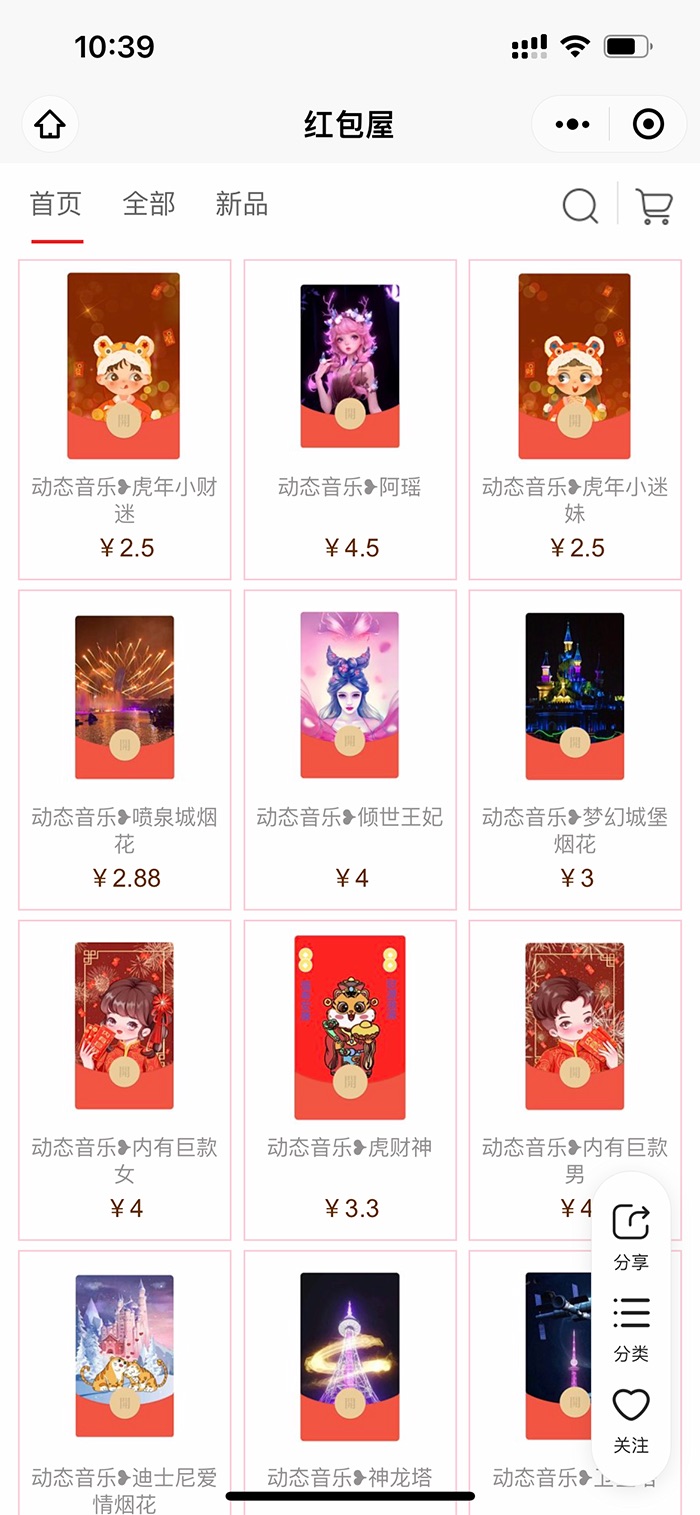
Task: Select the 首页 tab
Action: pyautogui.click(x=56, y=204)
